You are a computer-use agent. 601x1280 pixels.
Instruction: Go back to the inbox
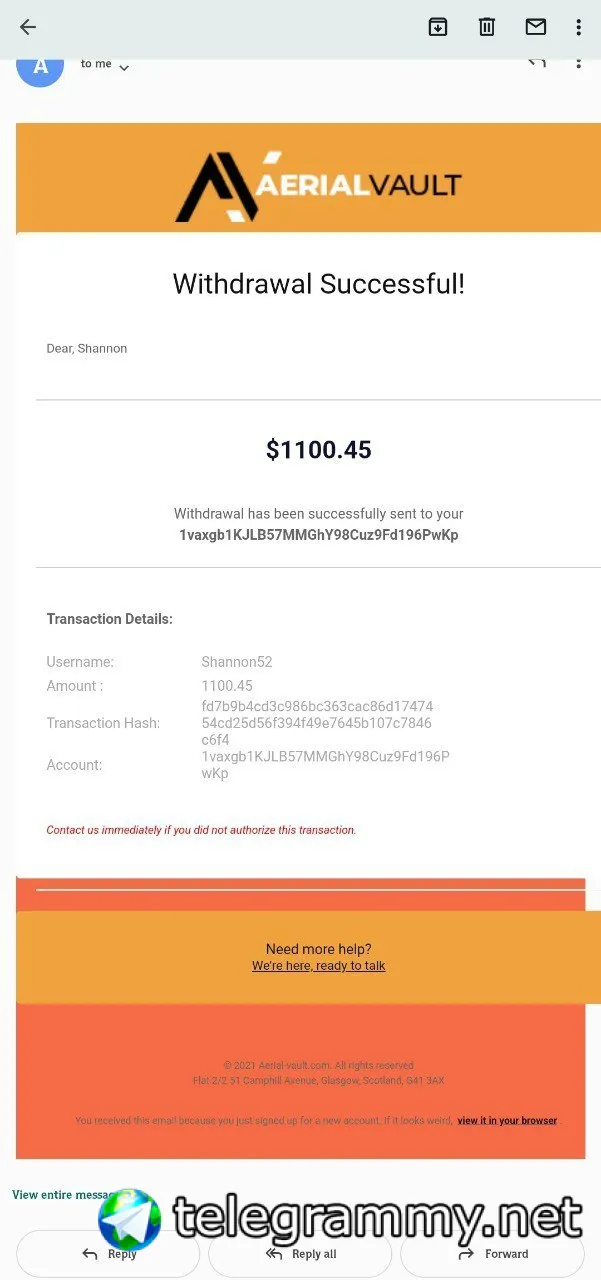[28, 27]
